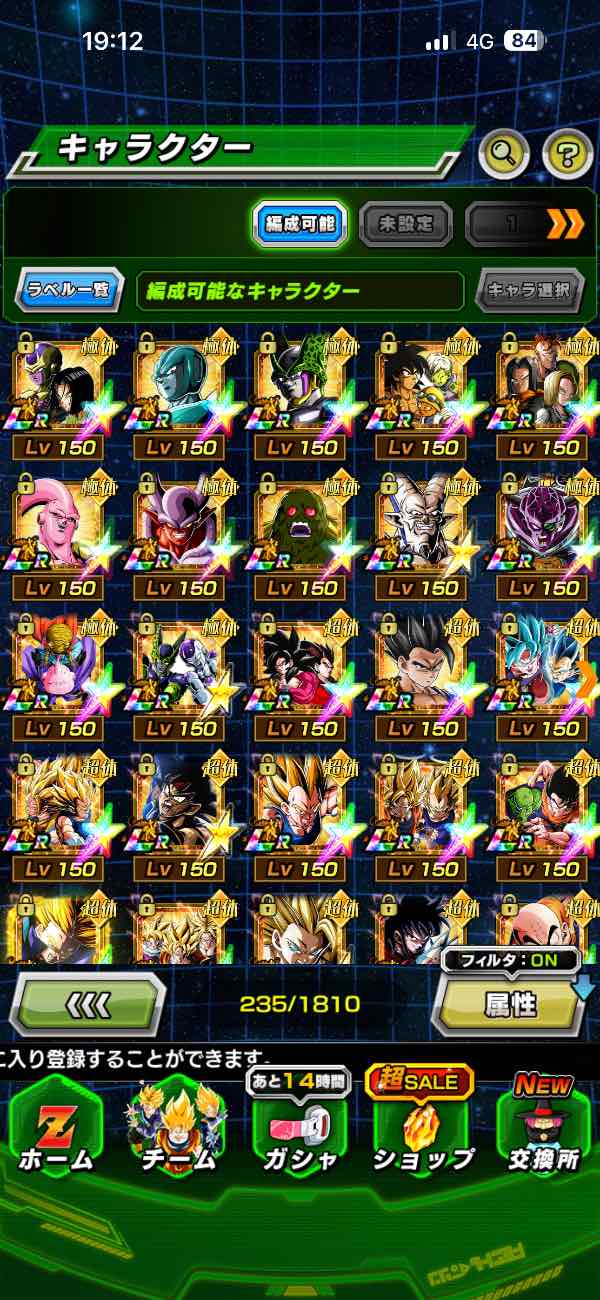The width and height of the screenshot is (600, 1300).
Task: Open the question mark help icon
Action: click(x=567, y=154)
